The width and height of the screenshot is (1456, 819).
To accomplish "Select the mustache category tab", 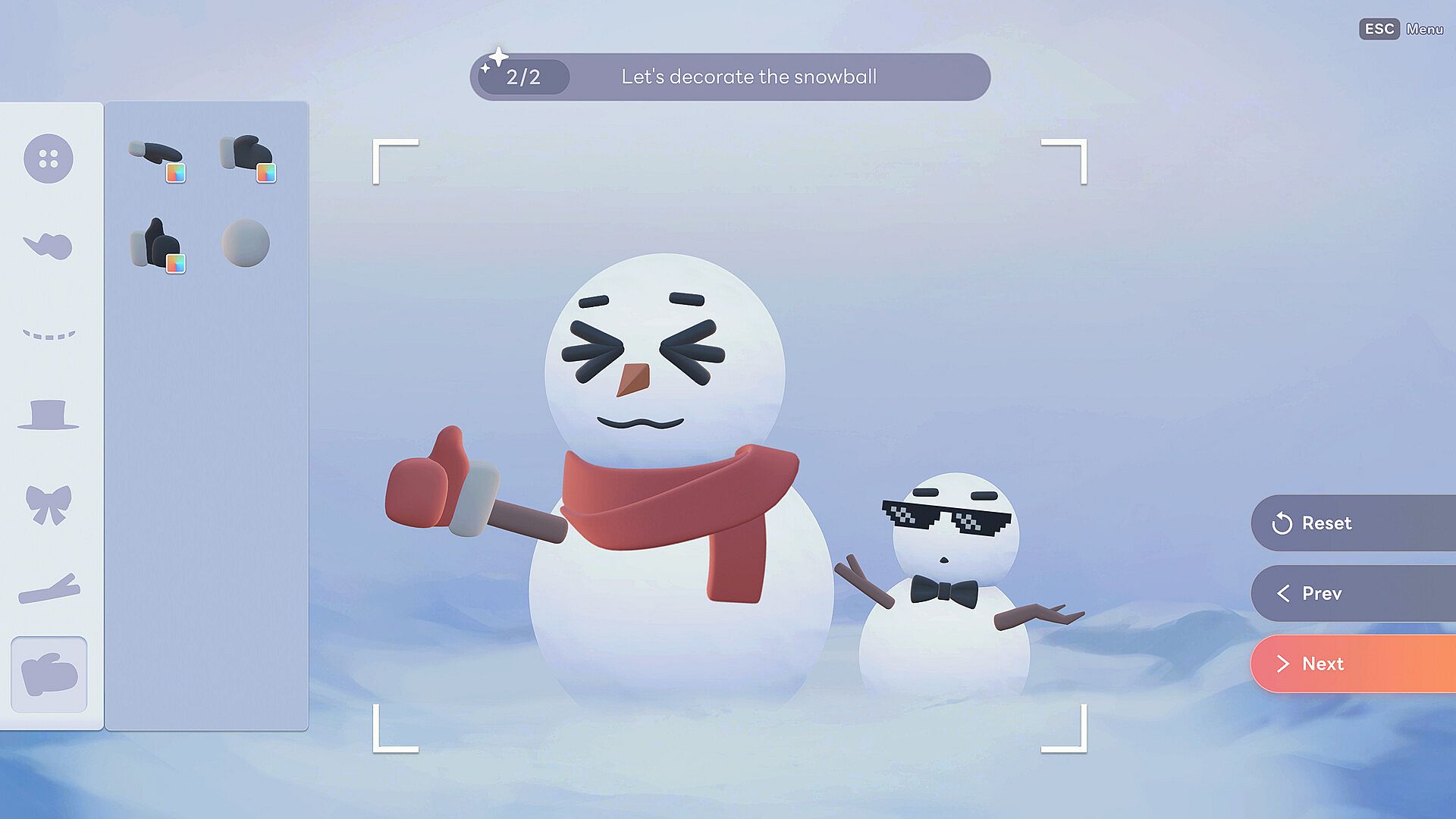I will tap(49, 246).
